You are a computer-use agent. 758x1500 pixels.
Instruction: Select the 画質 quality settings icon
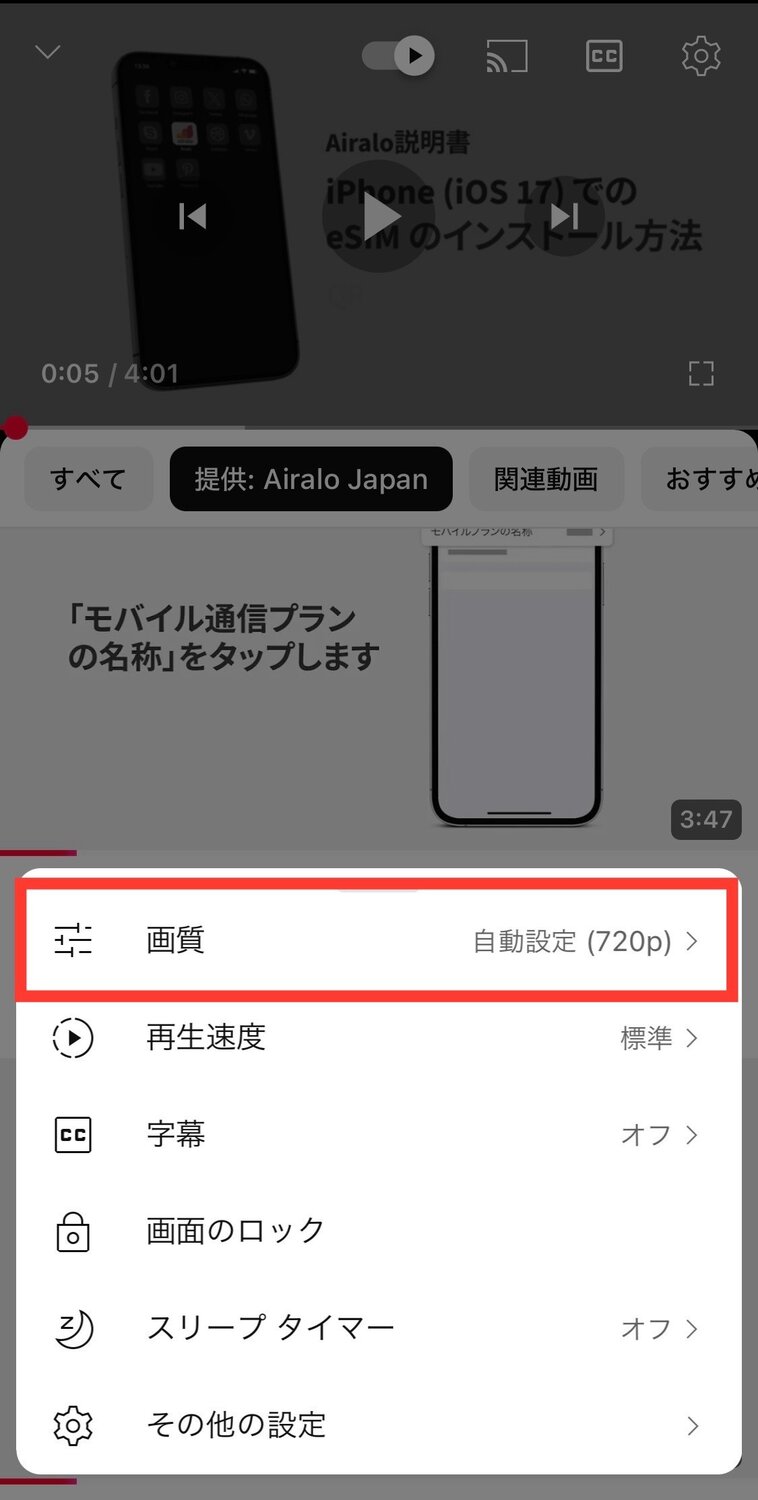point(72,940)
